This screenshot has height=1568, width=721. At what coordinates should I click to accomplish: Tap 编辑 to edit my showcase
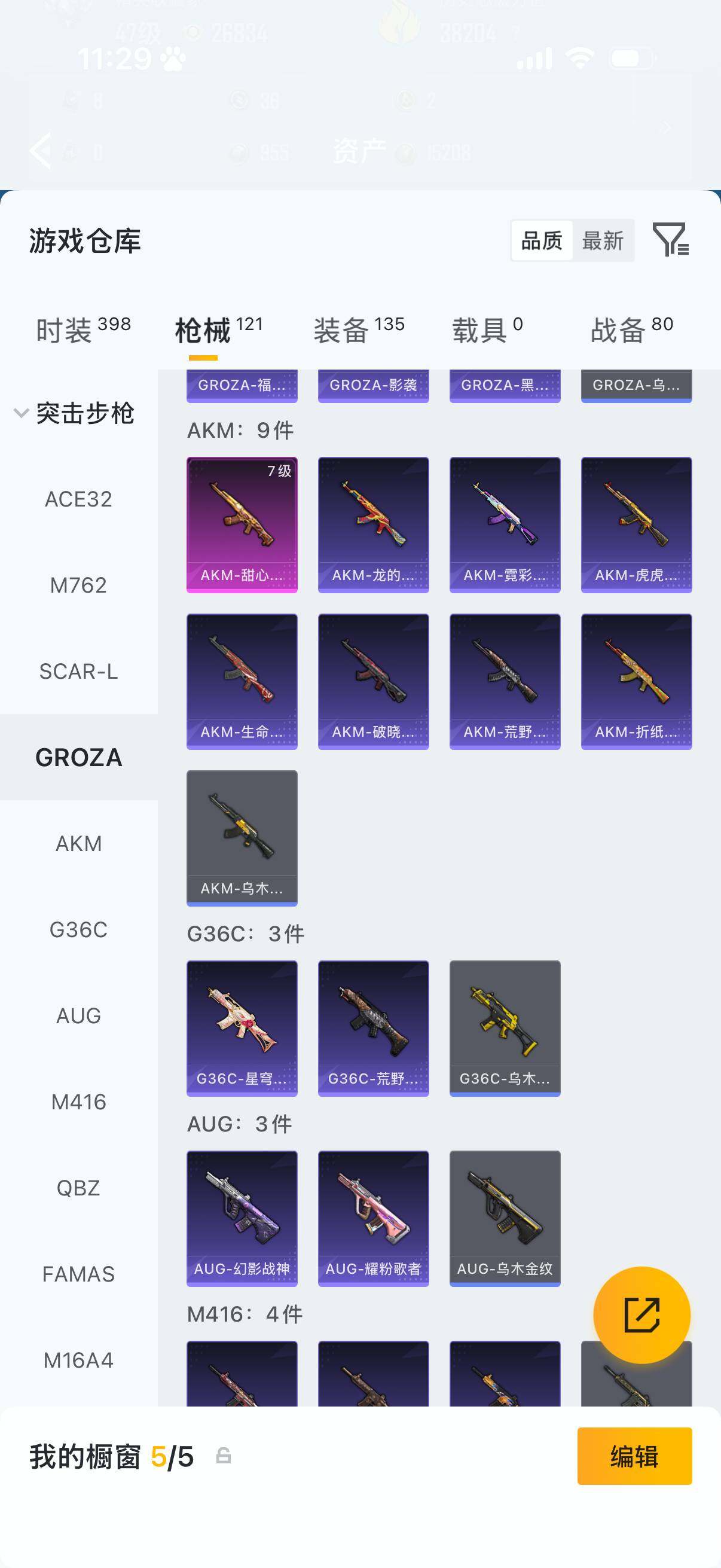[x=634, y=1456]
